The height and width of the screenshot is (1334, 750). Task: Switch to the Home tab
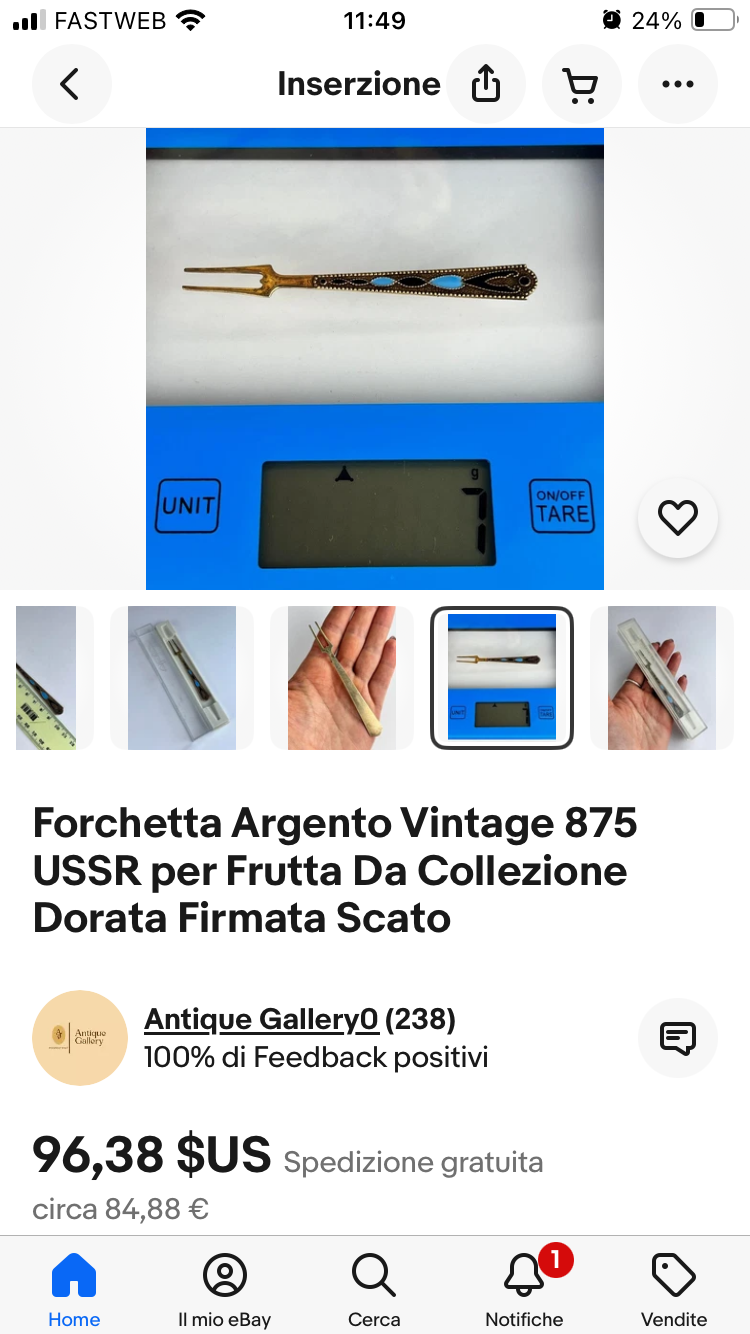coord(74,1290)
